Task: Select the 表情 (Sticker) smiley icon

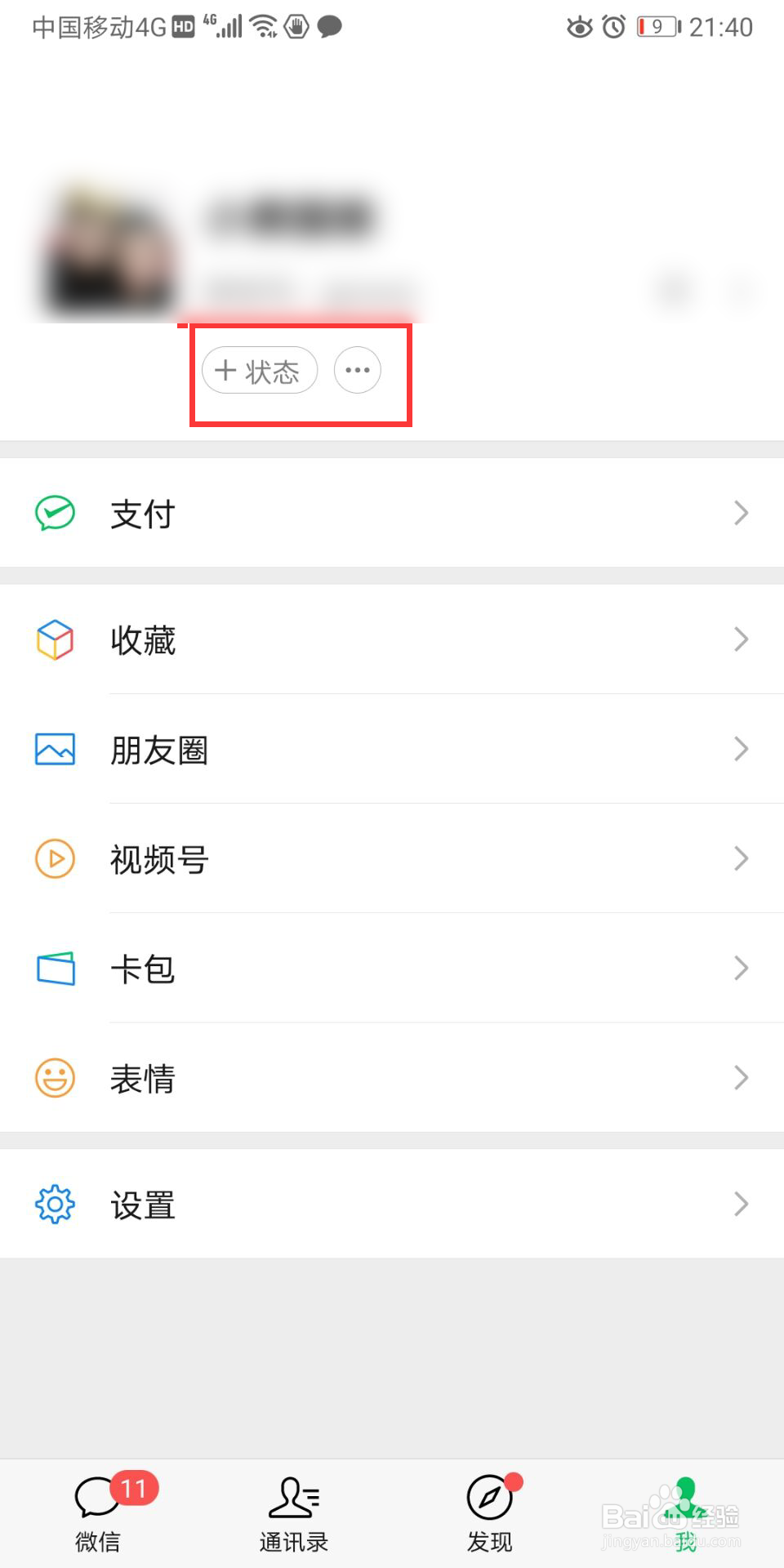Action: tap(54, 1078)
